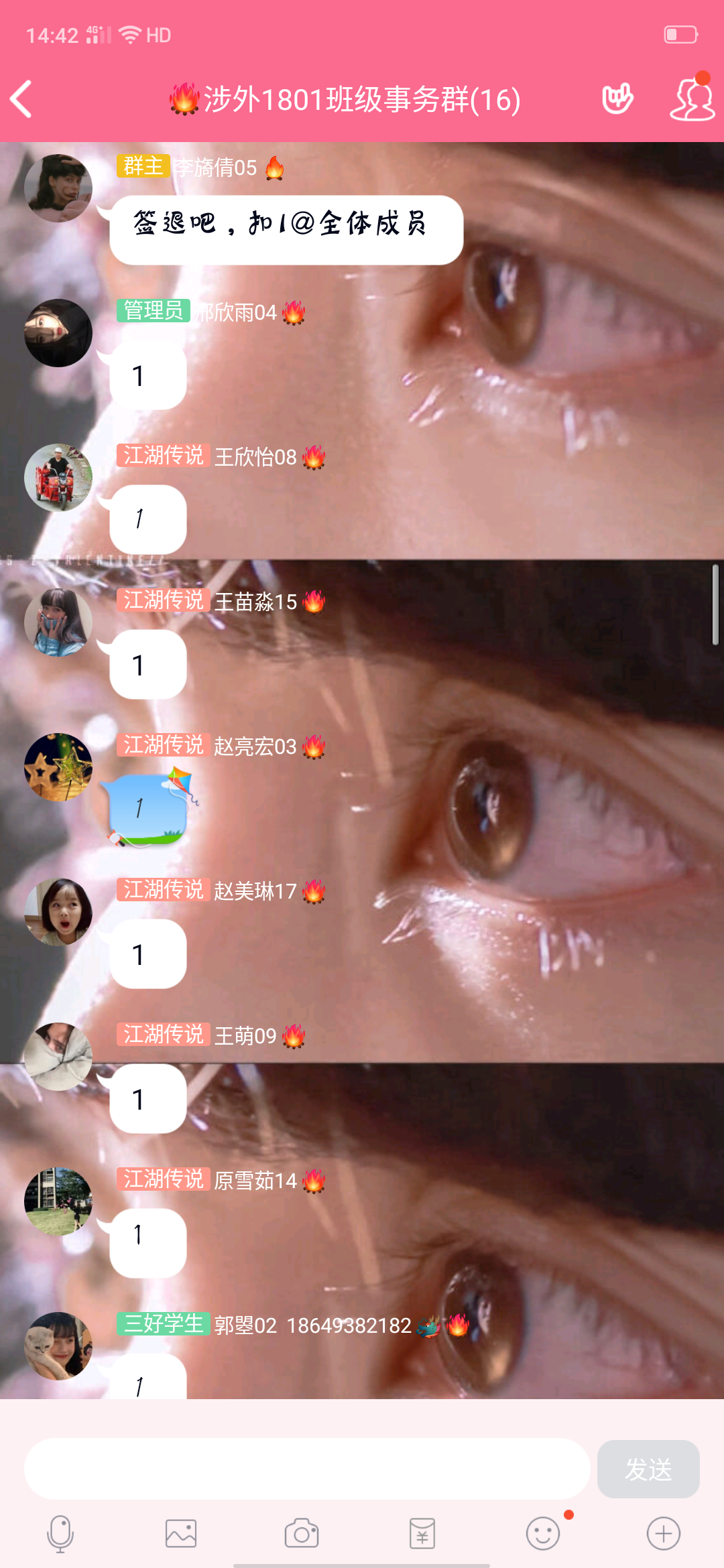This screenshot has height=1568, width=724.
Task: View 赵美琳17's profile picture
Action: click(x=58, y=912)
